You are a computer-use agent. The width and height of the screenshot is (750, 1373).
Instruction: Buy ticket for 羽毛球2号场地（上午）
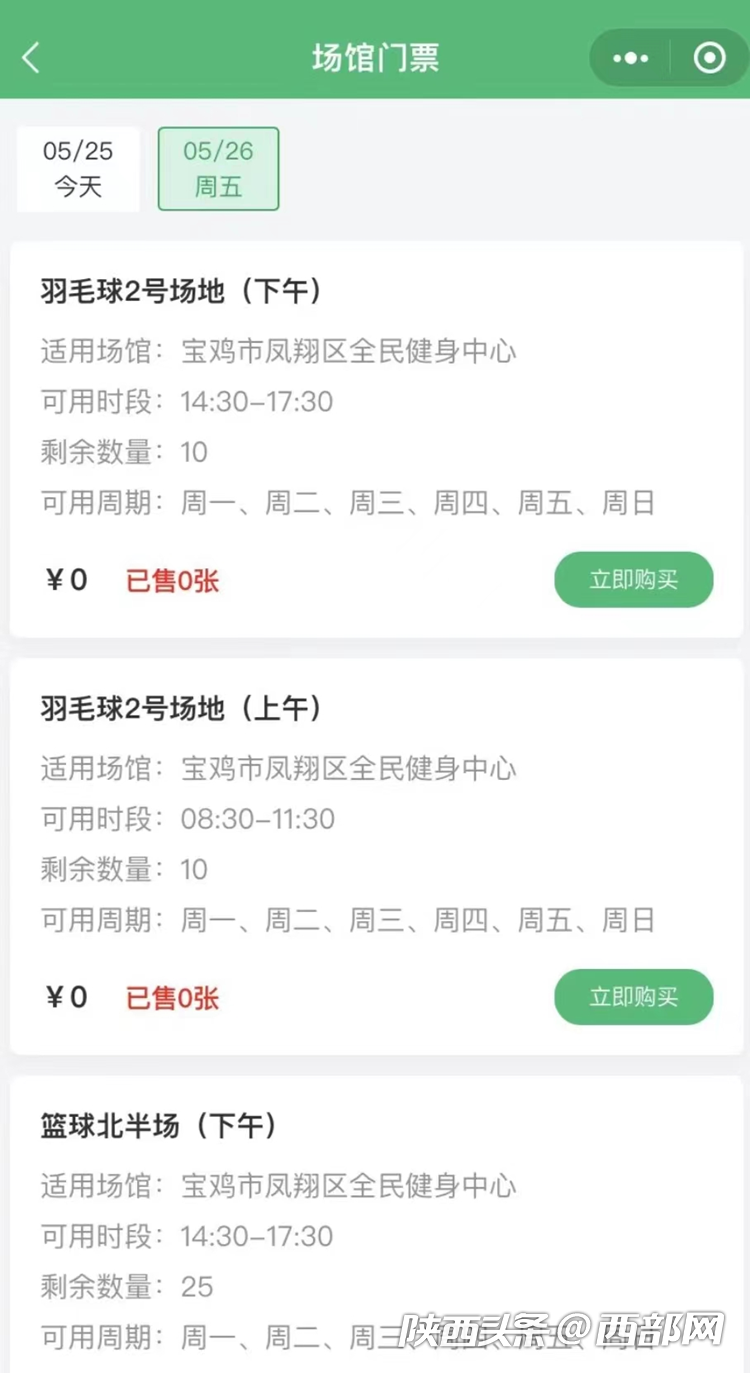point(633,997)
